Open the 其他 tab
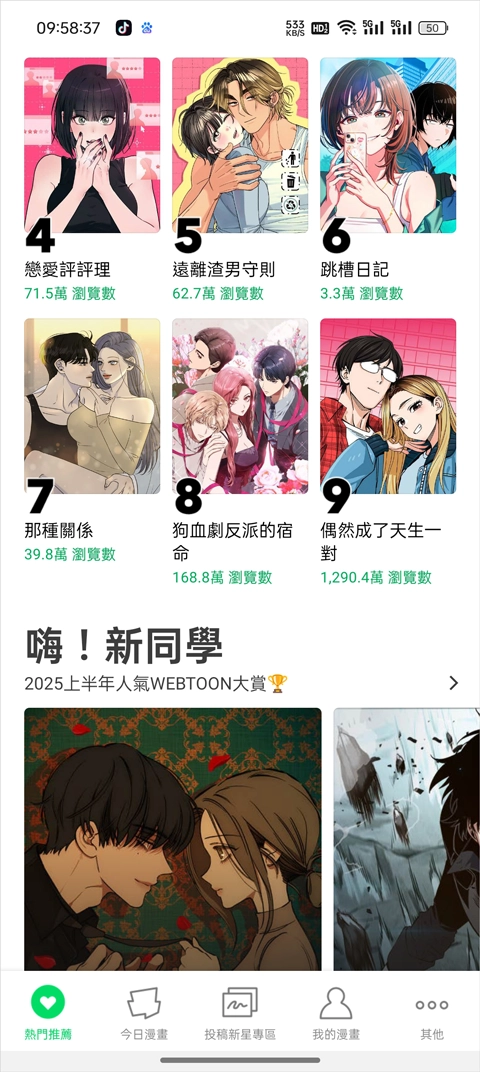The width and height of the screenshot is (480, 1072). (x=432, y=1013)
